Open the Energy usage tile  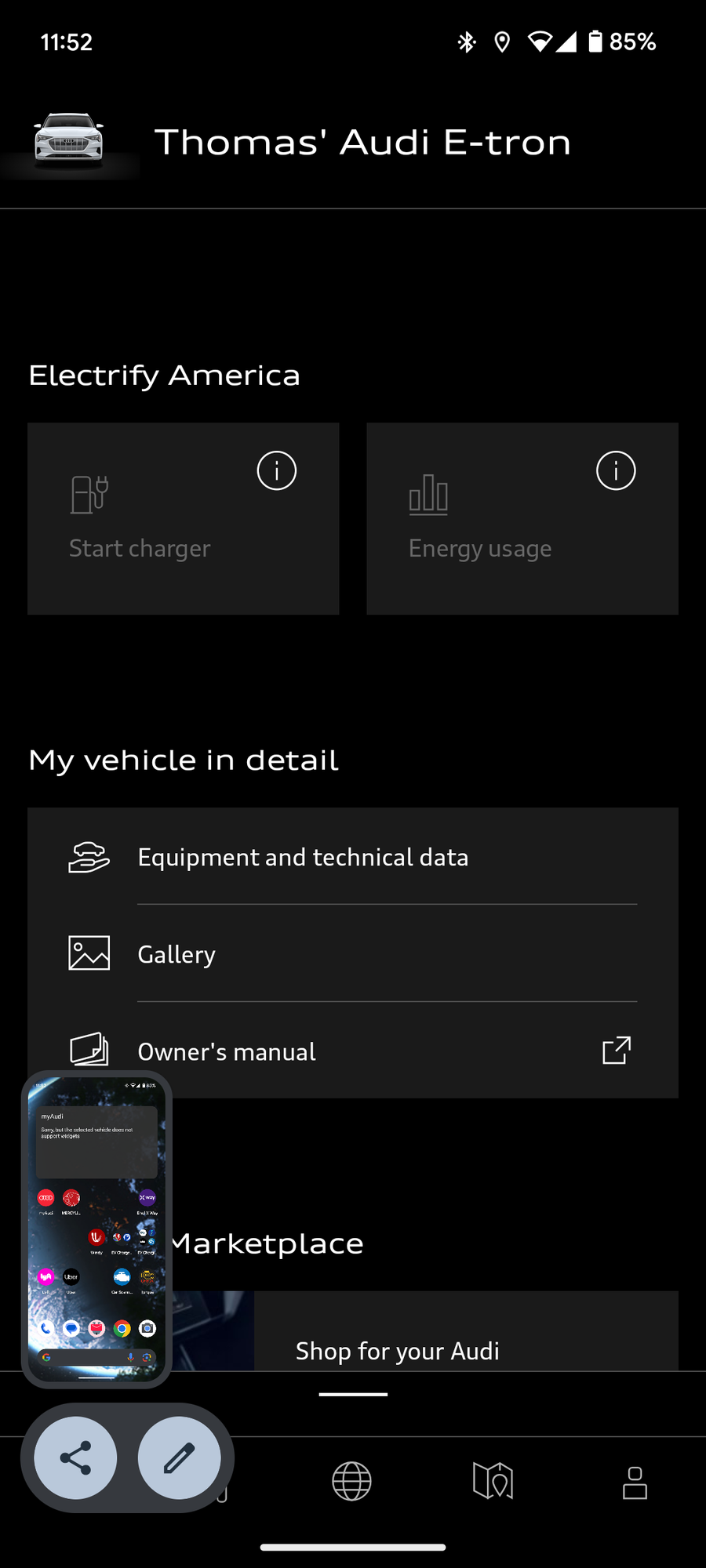[x=522, y=518]
